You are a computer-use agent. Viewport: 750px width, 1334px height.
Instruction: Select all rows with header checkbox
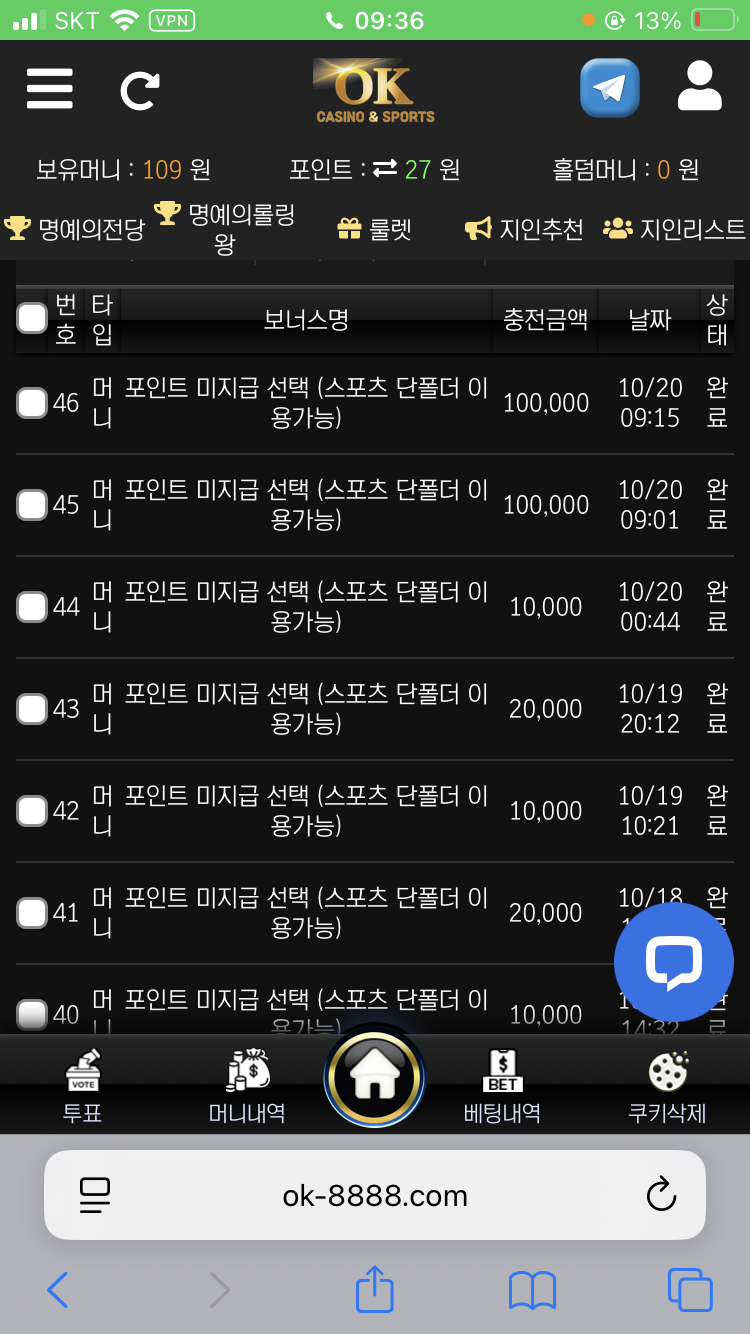point(32,319)
